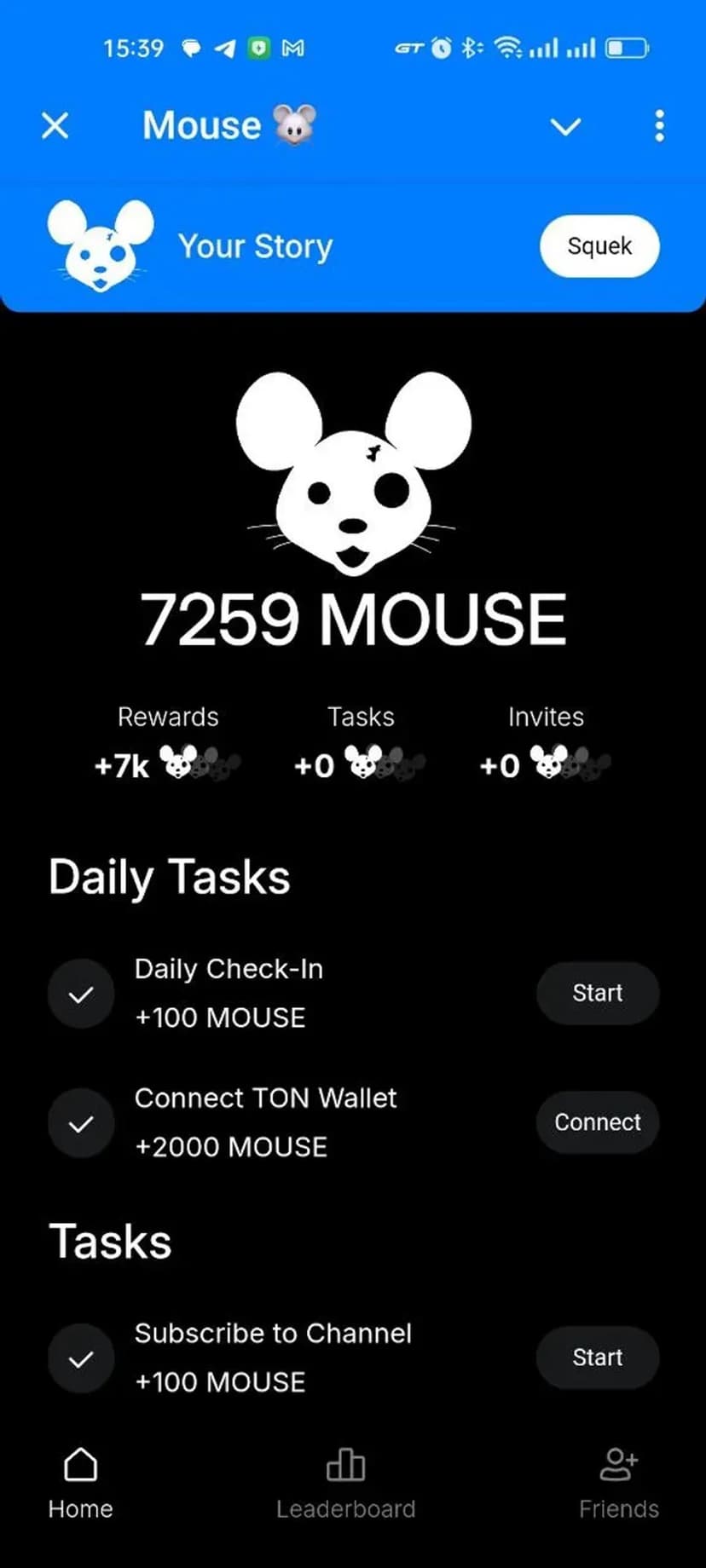
Task: Expand the dropdown chevron in the header
Action: (x=565, y=127)
